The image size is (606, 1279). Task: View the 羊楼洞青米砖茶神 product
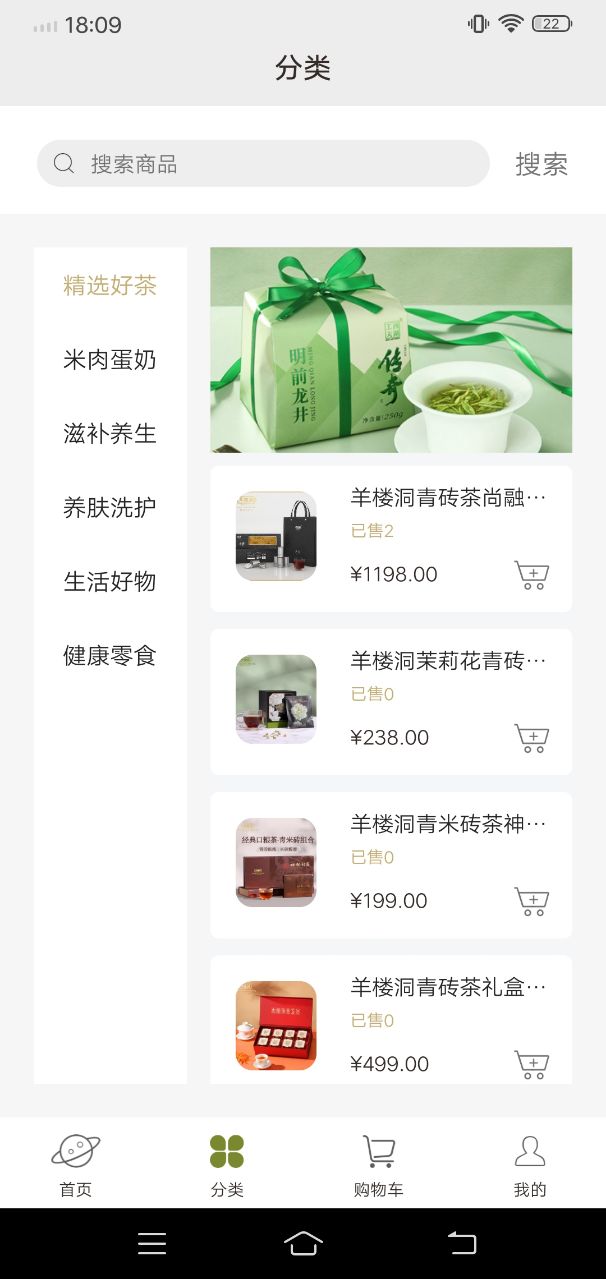(448, 824)
